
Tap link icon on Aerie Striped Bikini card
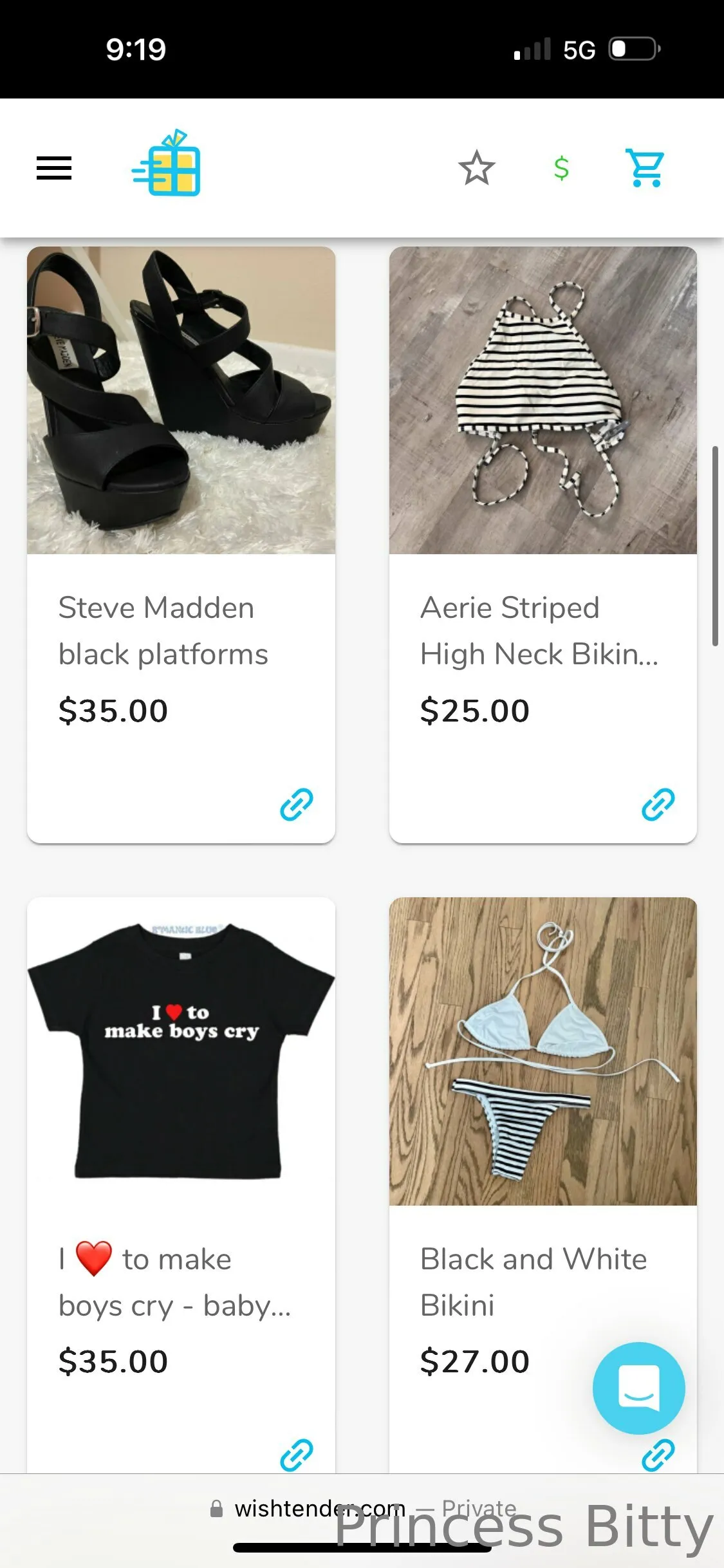pos(658,804)
